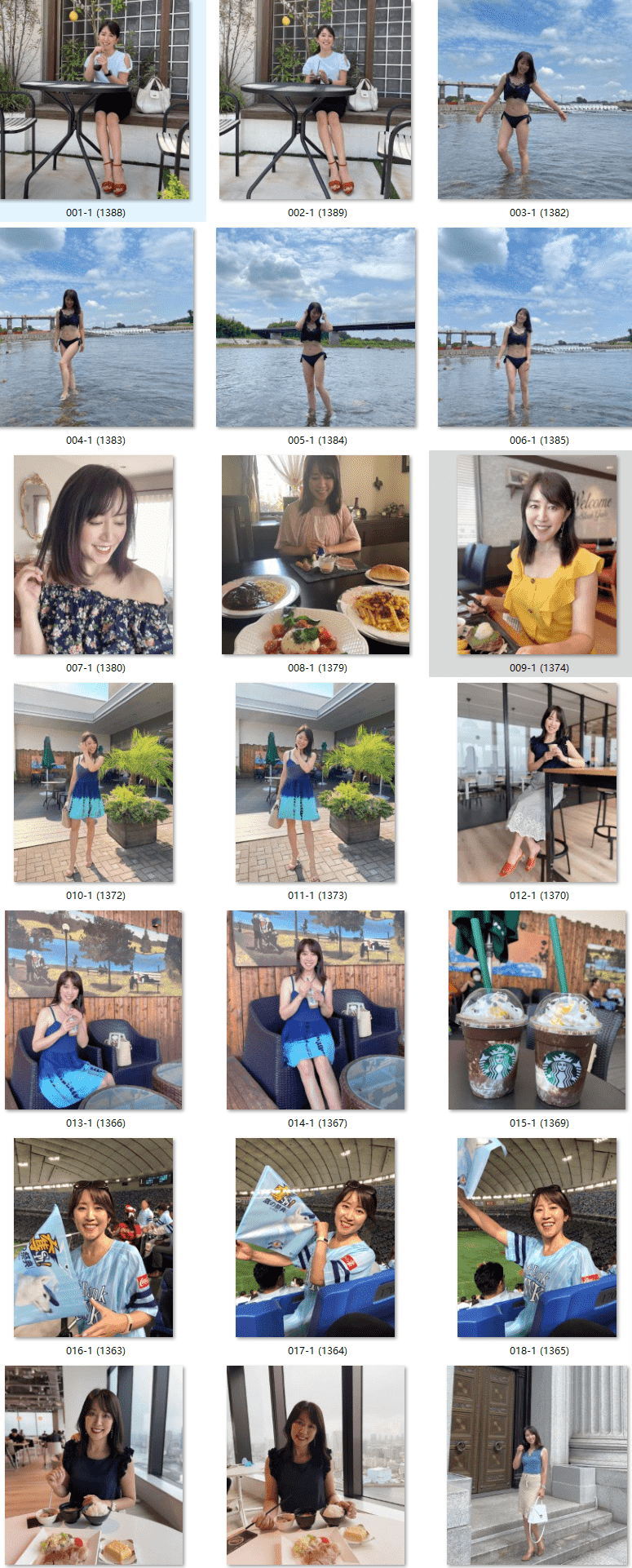The height and width of the screenshot is (1568, 632).
Task: Open photo 006-1 (1385)
Action: 534,327
